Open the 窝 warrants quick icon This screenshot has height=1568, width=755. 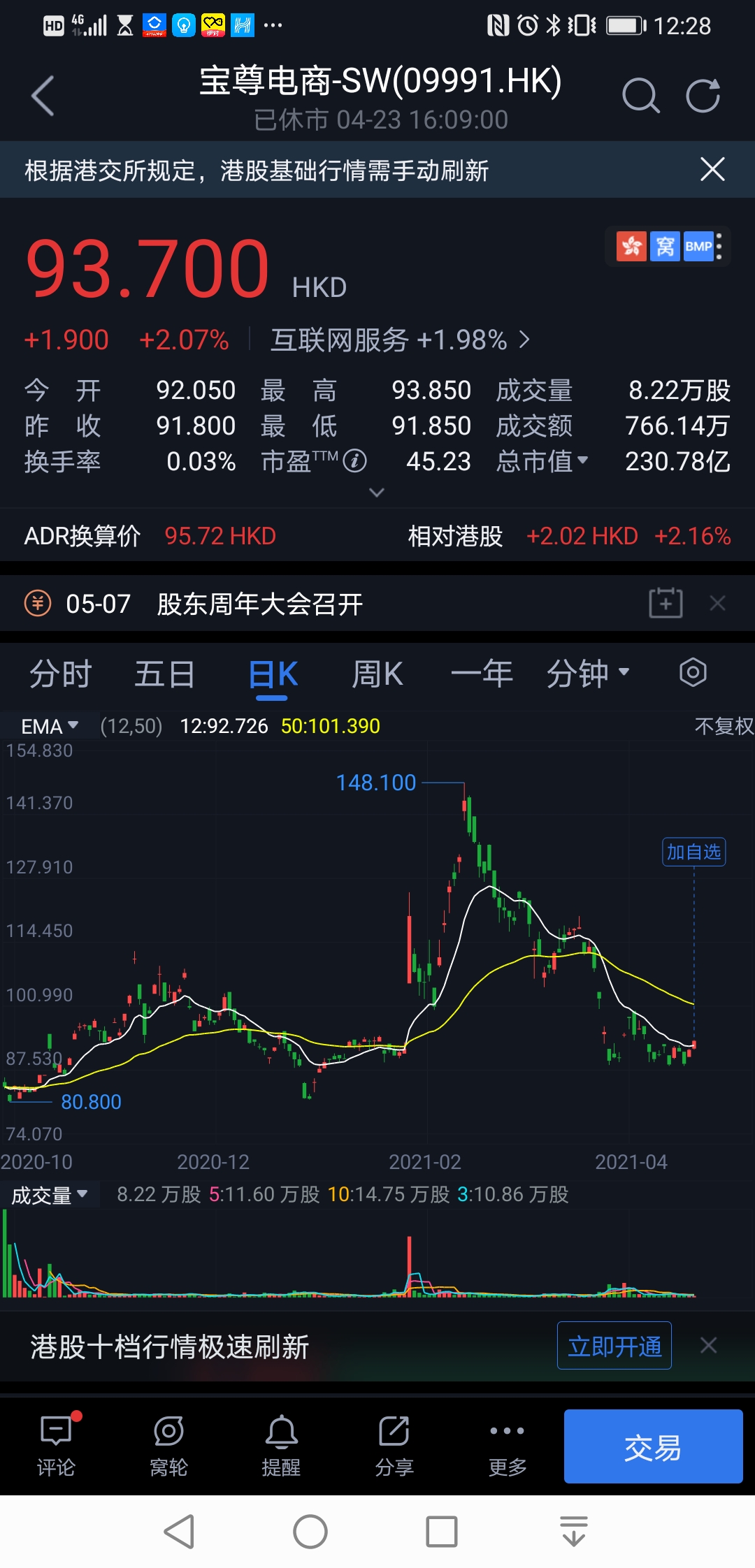coord(666,246)
